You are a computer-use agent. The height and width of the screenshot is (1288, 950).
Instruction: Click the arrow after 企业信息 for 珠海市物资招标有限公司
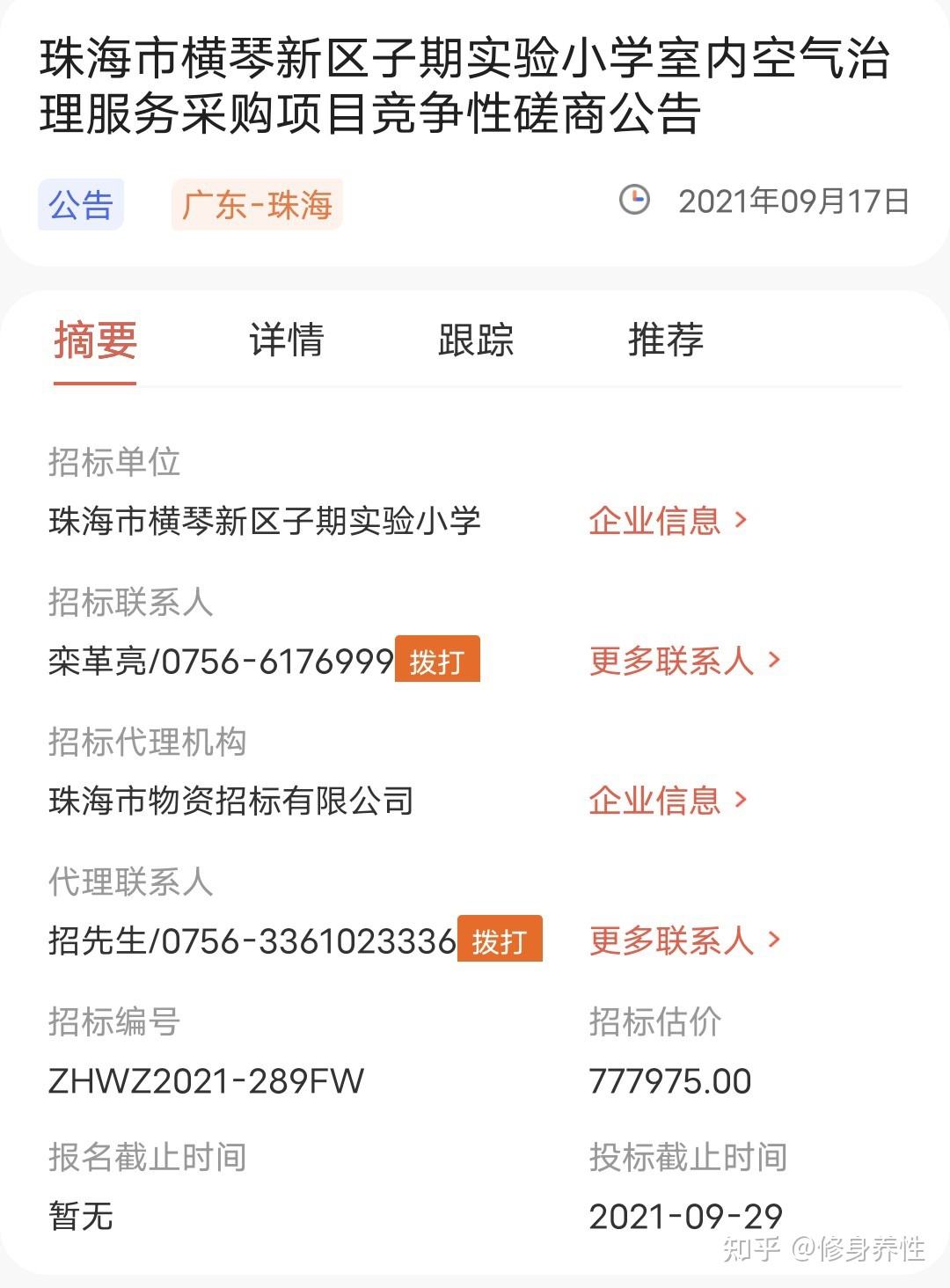pos(742,801)
